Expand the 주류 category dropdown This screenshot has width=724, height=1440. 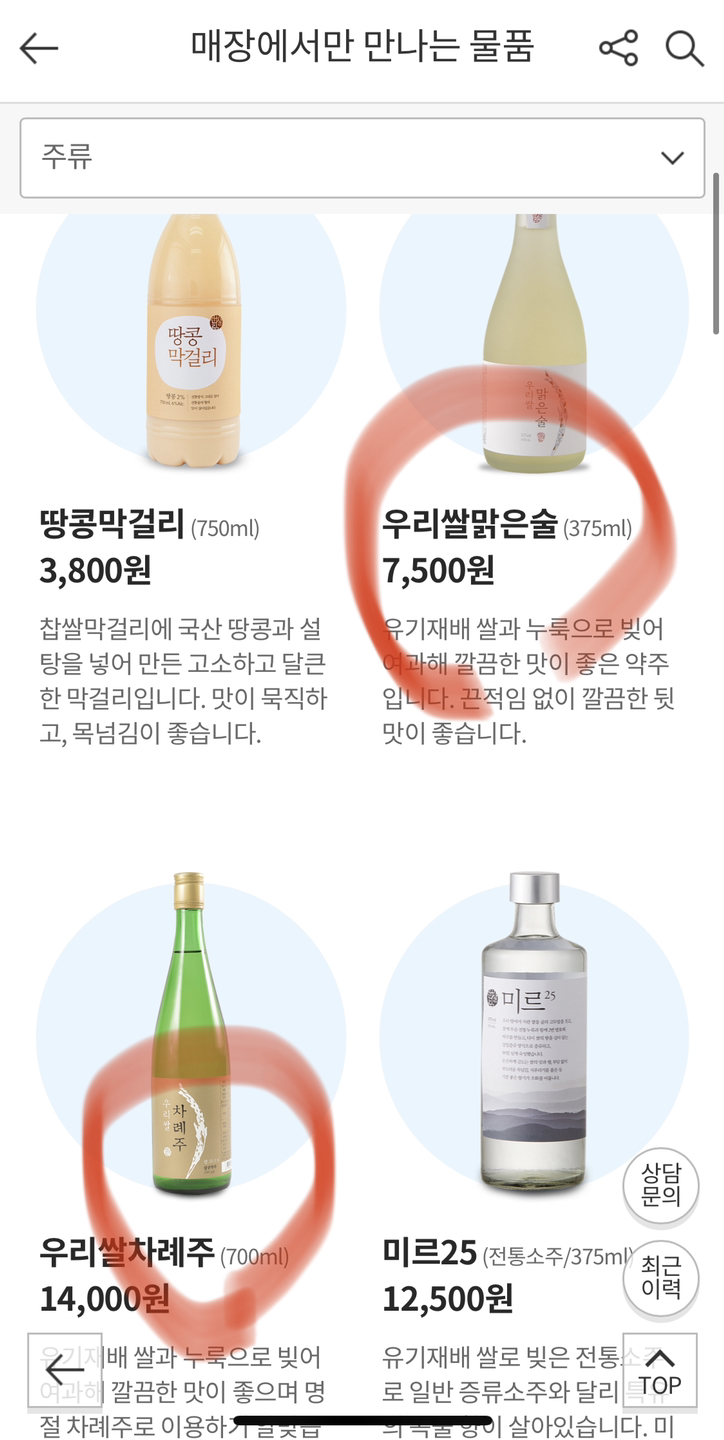tap(362, 157)
